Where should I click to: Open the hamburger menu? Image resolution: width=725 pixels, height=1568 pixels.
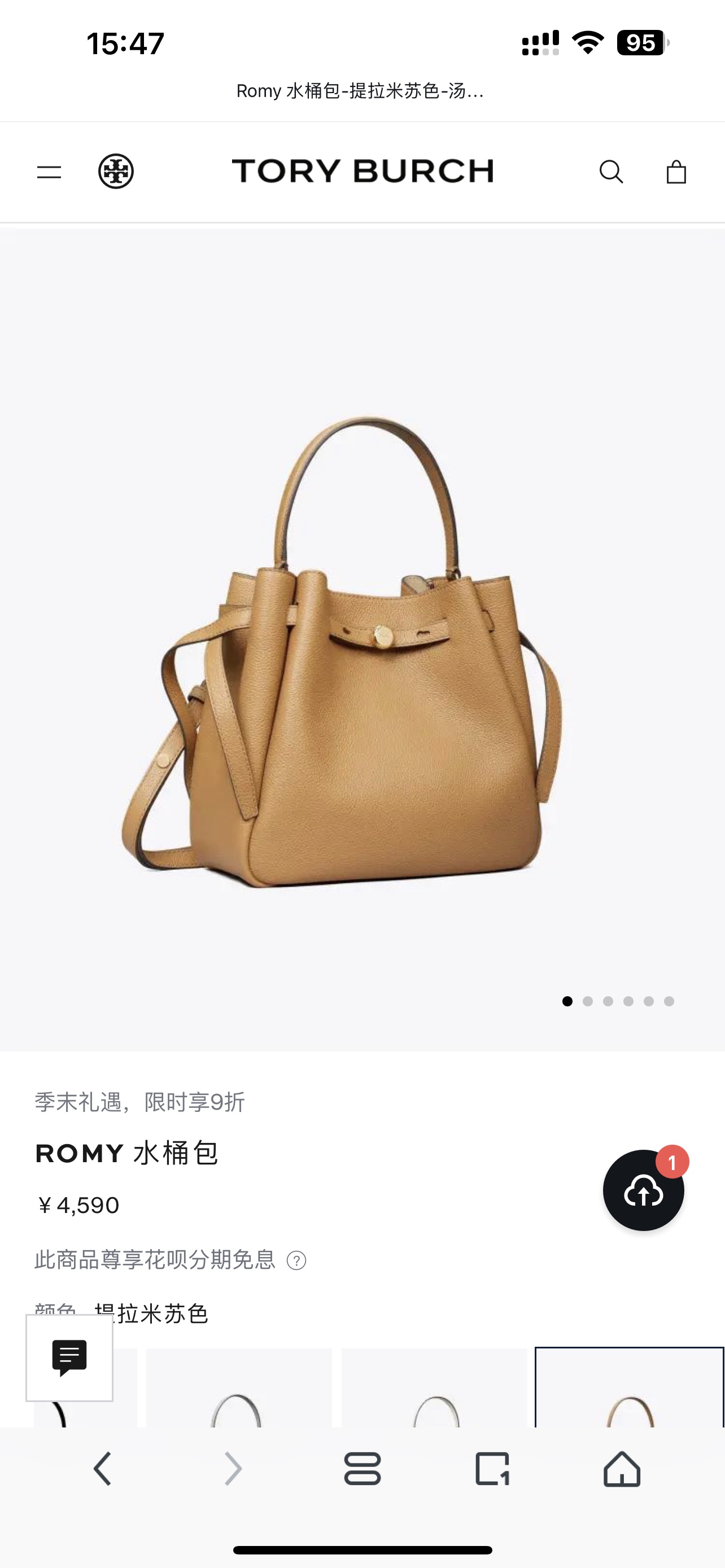point(49,172)
